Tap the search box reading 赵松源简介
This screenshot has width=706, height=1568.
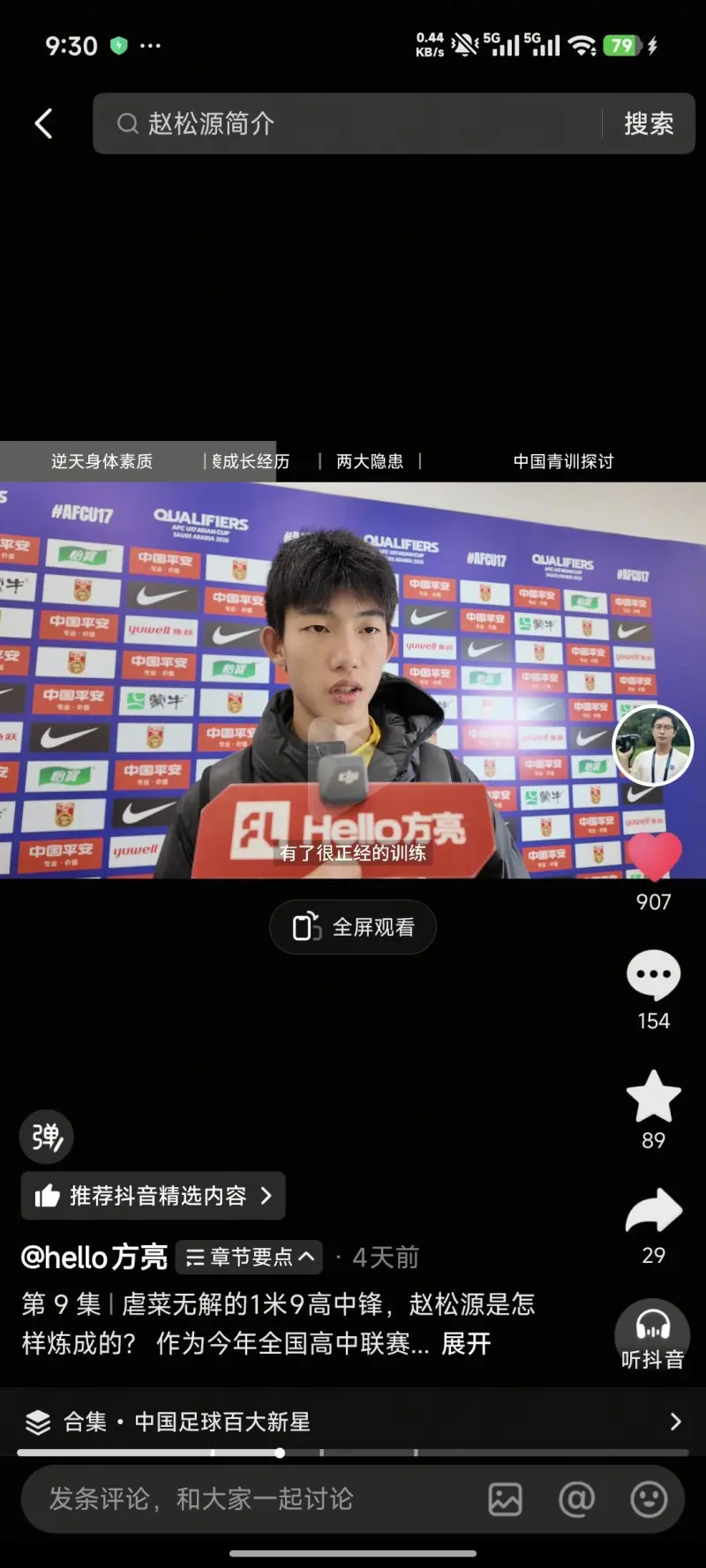[353, 123]
